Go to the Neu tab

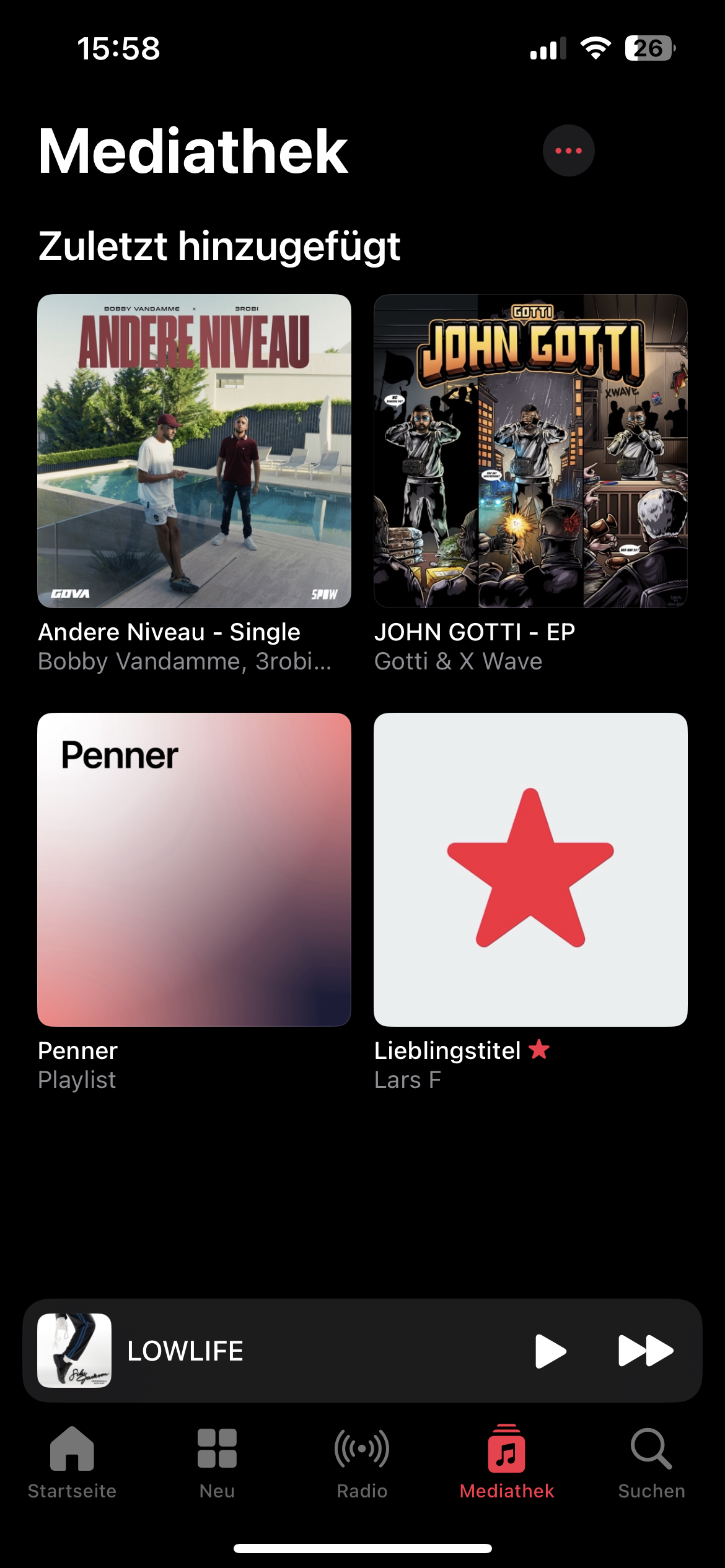217,1461
